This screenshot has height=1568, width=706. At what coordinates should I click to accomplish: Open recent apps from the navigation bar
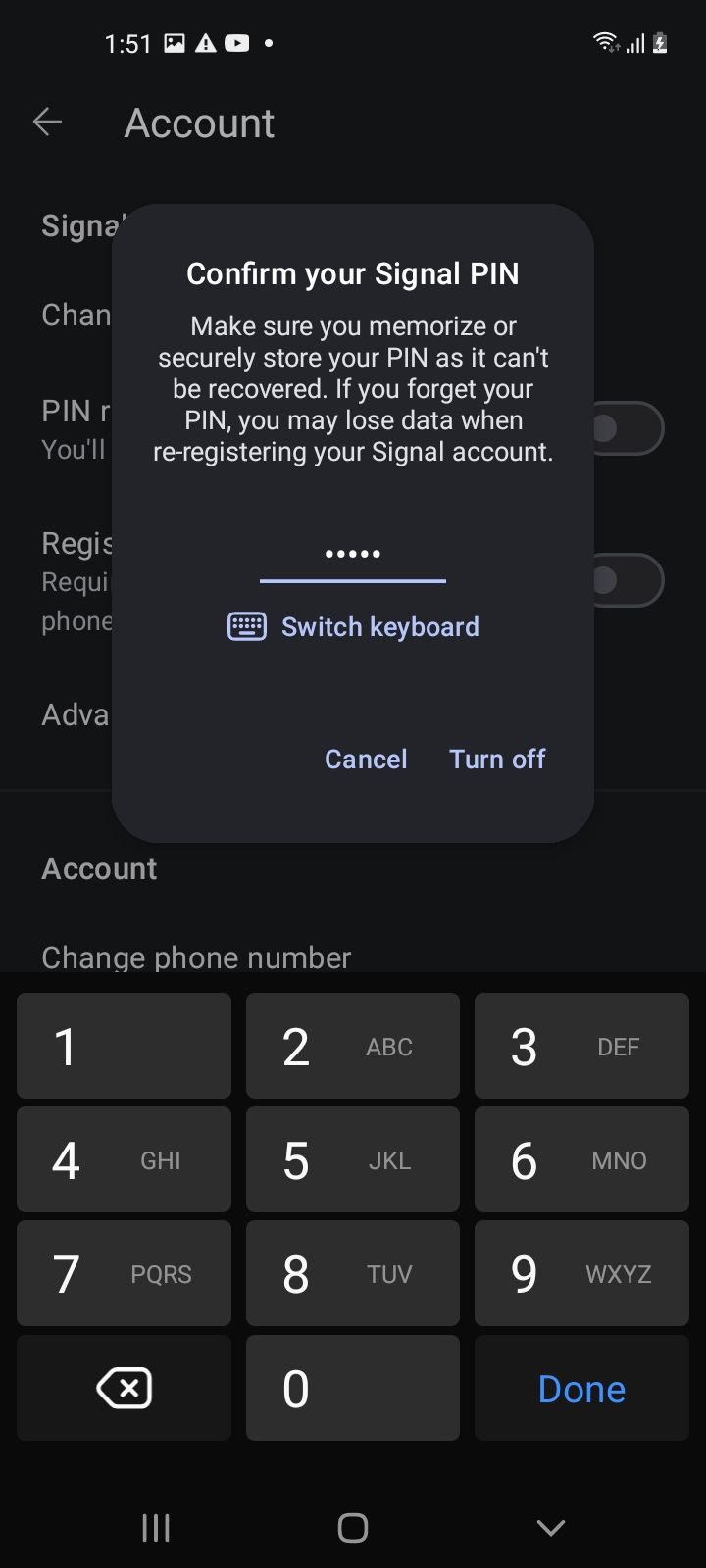(155, 1527)
